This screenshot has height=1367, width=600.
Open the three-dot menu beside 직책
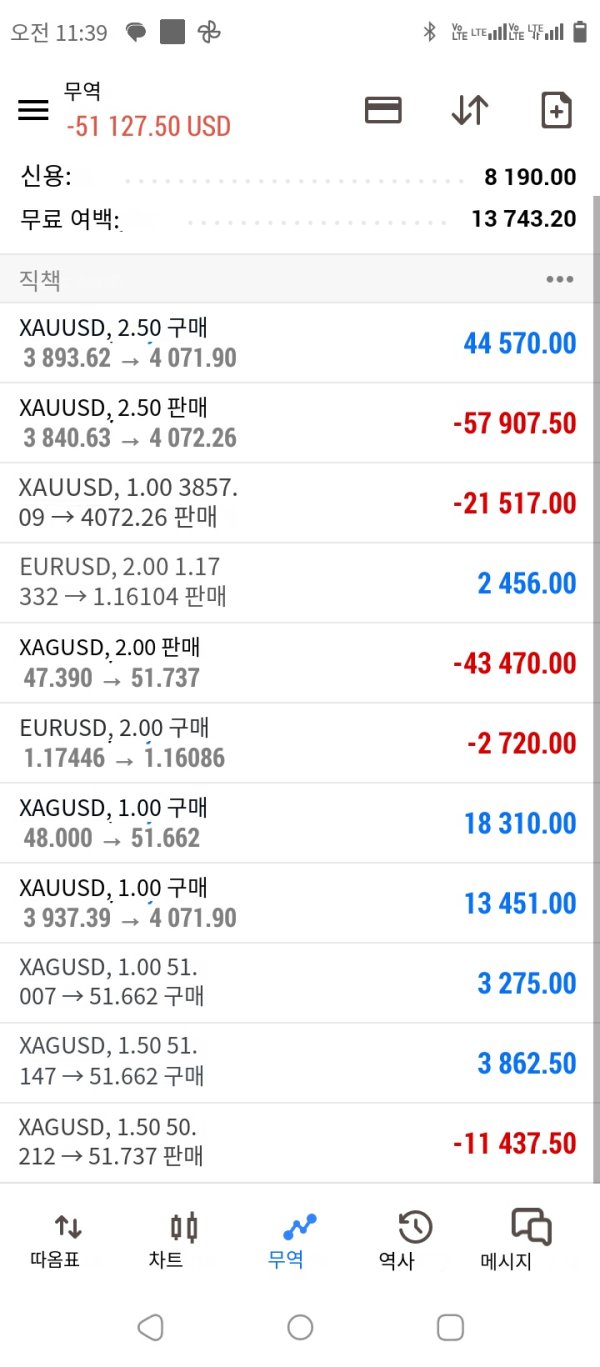click(x=559, y=279)
